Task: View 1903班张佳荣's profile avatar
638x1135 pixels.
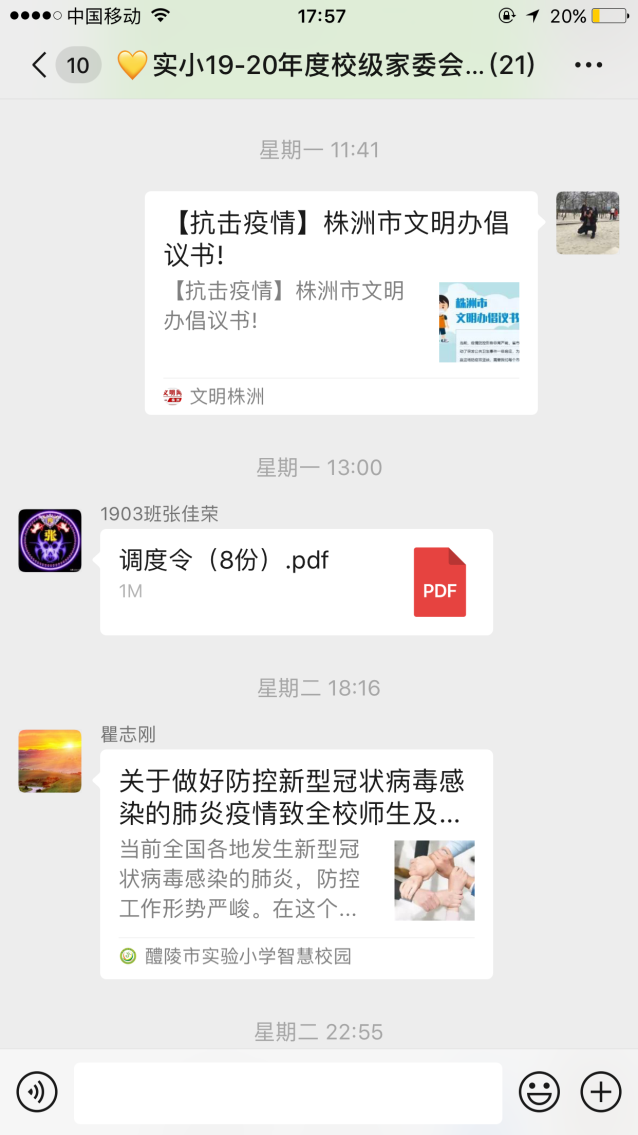Action: 50,540
